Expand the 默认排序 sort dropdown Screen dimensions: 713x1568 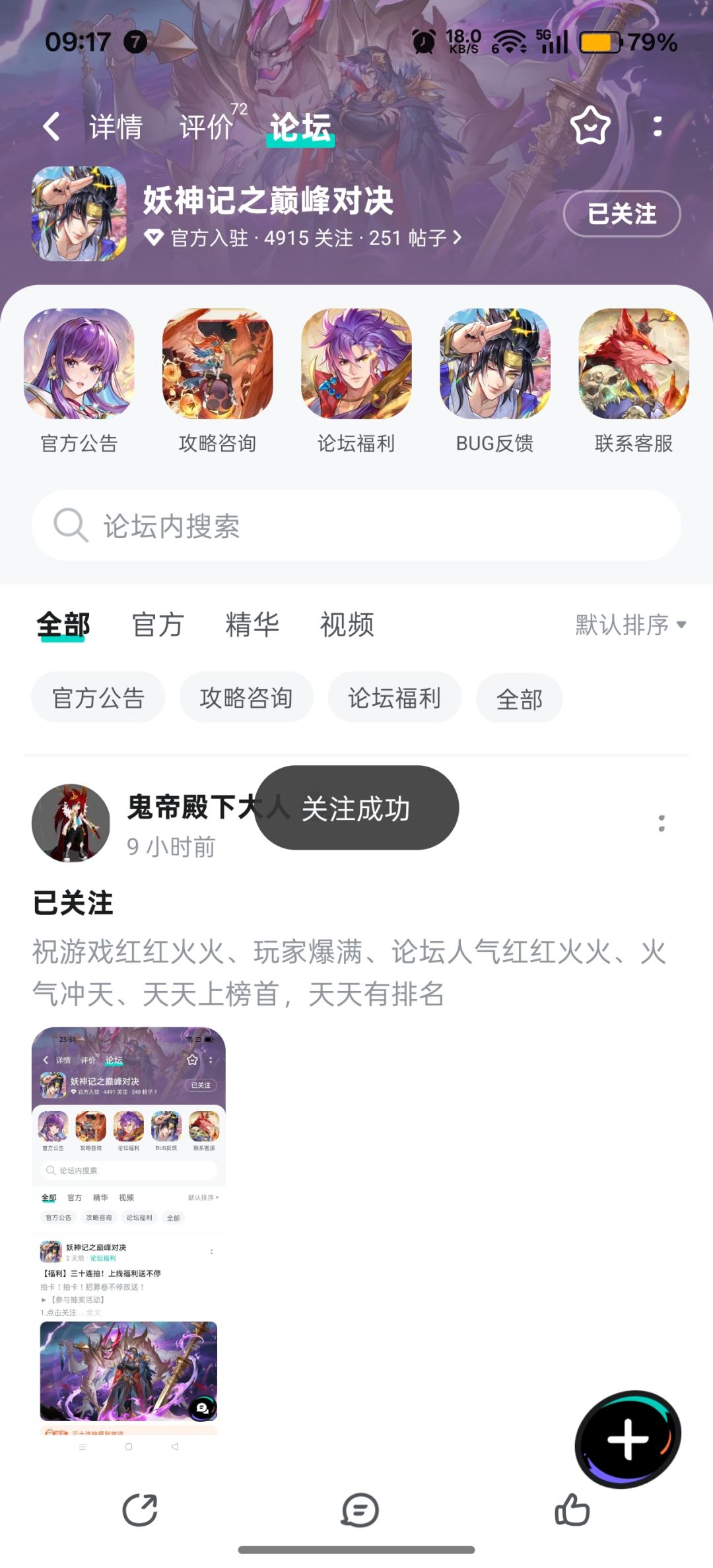(630, 625)
